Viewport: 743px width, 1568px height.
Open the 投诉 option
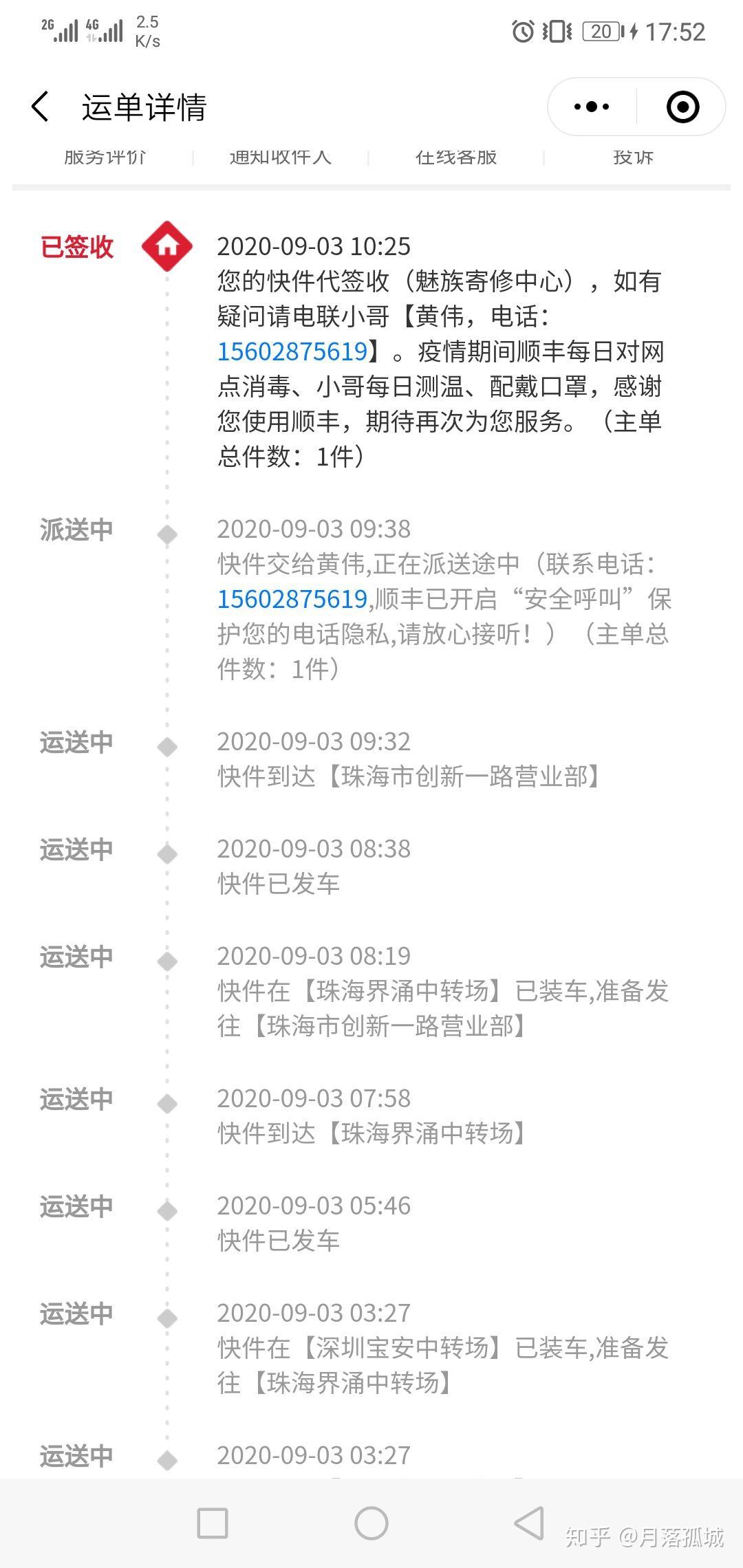(633, 158)
